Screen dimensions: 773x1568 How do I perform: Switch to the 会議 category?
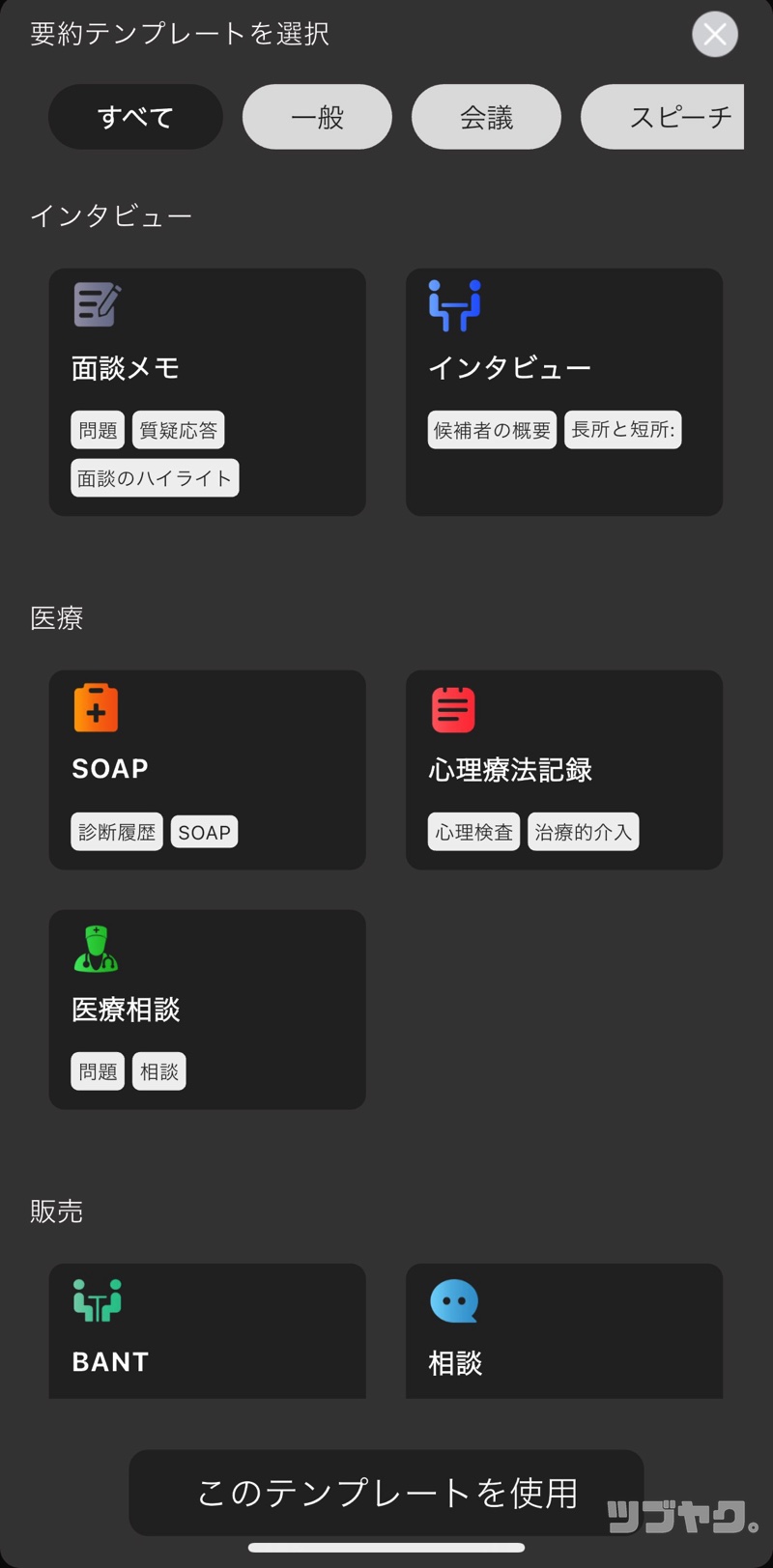486,117
